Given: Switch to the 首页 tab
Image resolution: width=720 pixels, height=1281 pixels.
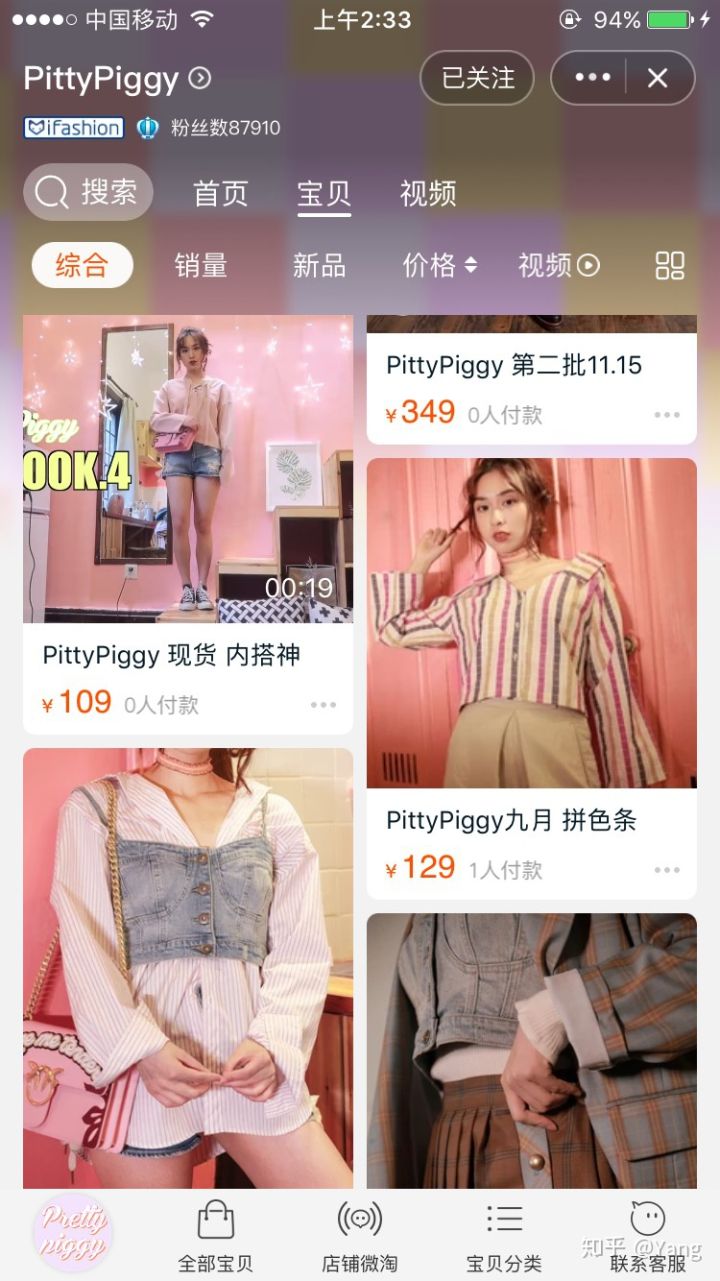Looking at the screenshot, I should click(x=220, y=193).
